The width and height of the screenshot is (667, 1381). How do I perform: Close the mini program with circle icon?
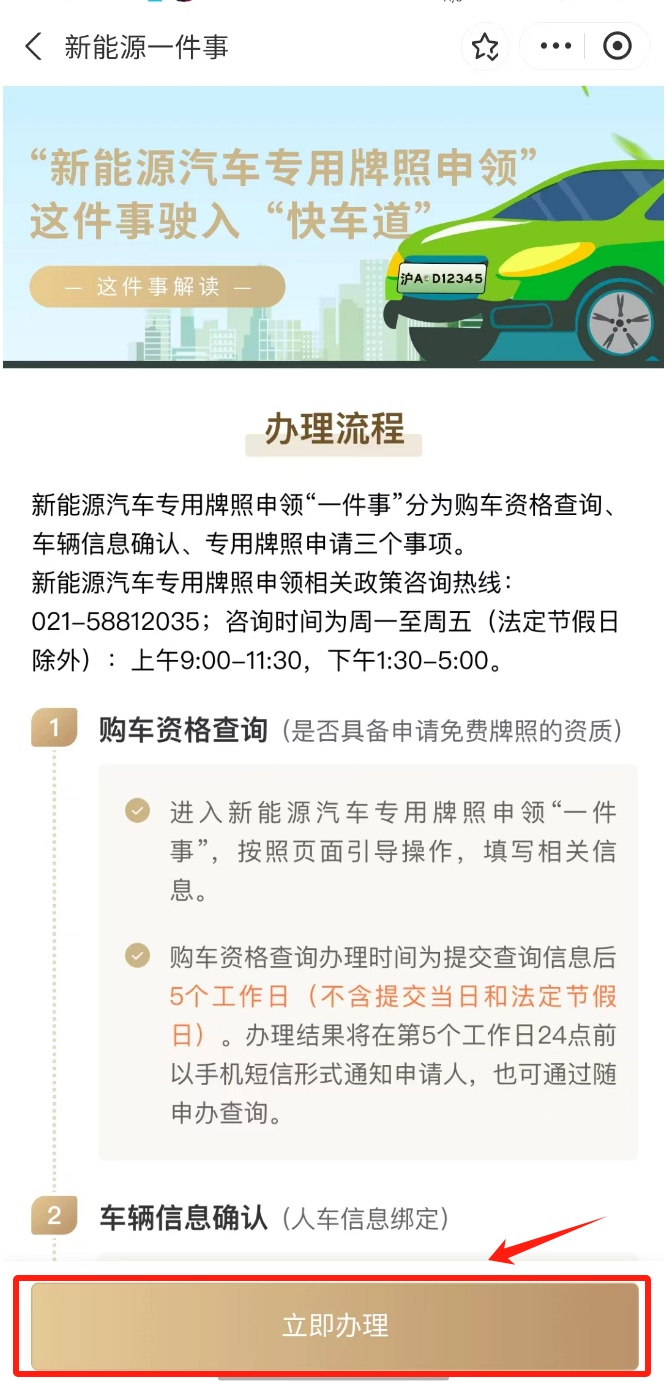(617, 47)
